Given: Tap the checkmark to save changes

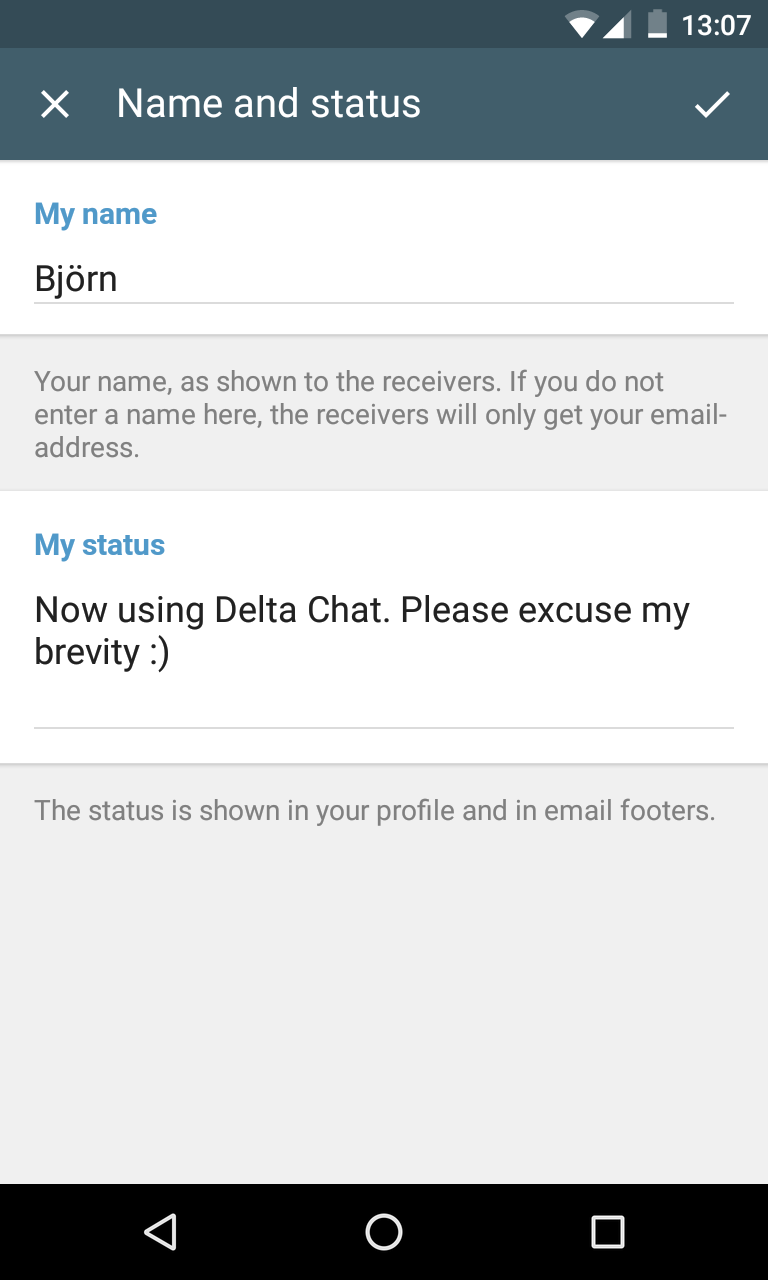Looking at the screenshot, I should (x=712, y=103).
